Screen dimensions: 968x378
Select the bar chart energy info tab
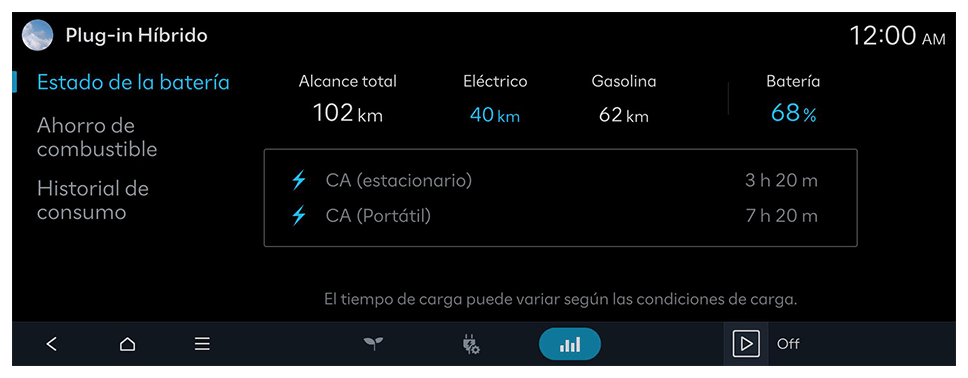pos(570,344)
